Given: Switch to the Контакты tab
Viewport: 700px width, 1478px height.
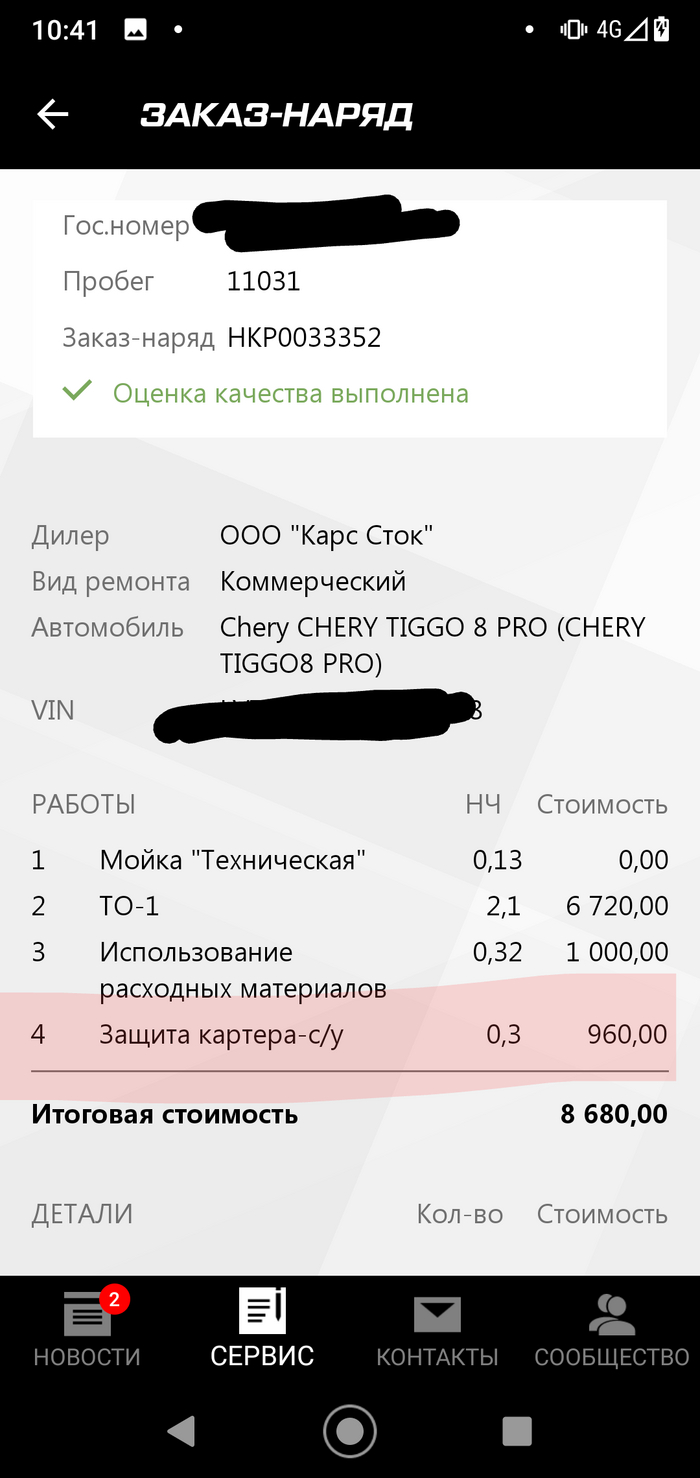Looking at the screenshot, I should pyautogui.click(x=437, y=1328).
